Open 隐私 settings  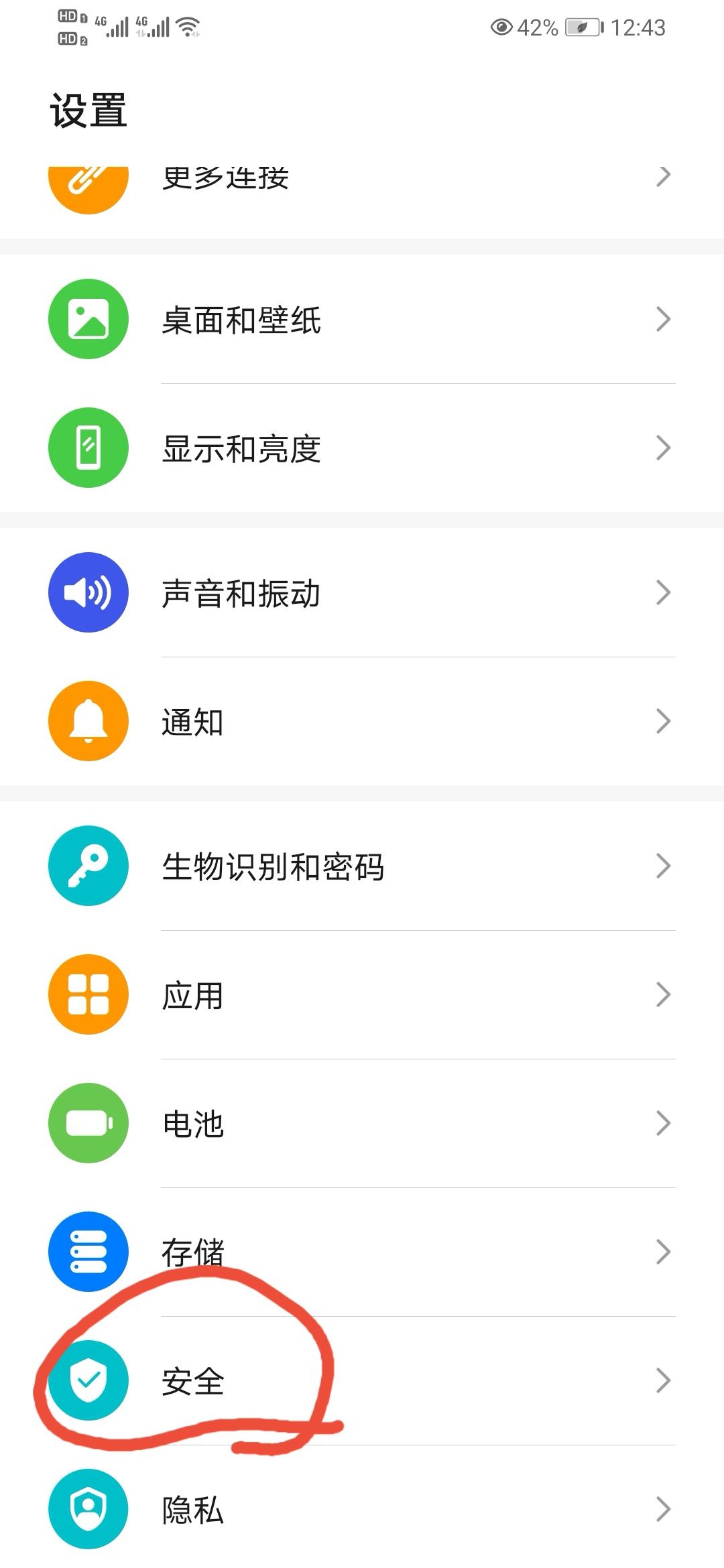click(362, 1510)
